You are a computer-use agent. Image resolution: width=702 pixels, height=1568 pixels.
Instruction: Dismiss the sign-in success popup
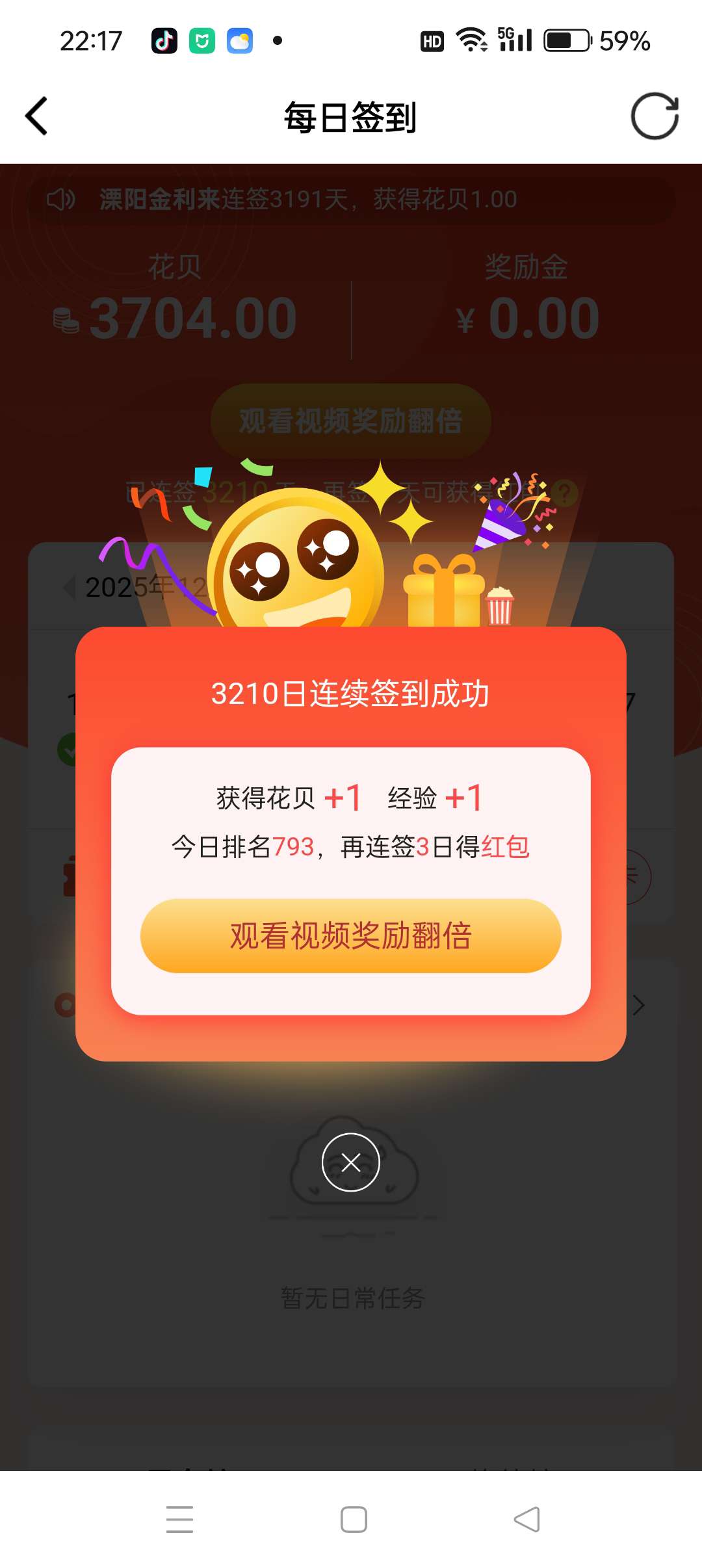[350, 1162]
